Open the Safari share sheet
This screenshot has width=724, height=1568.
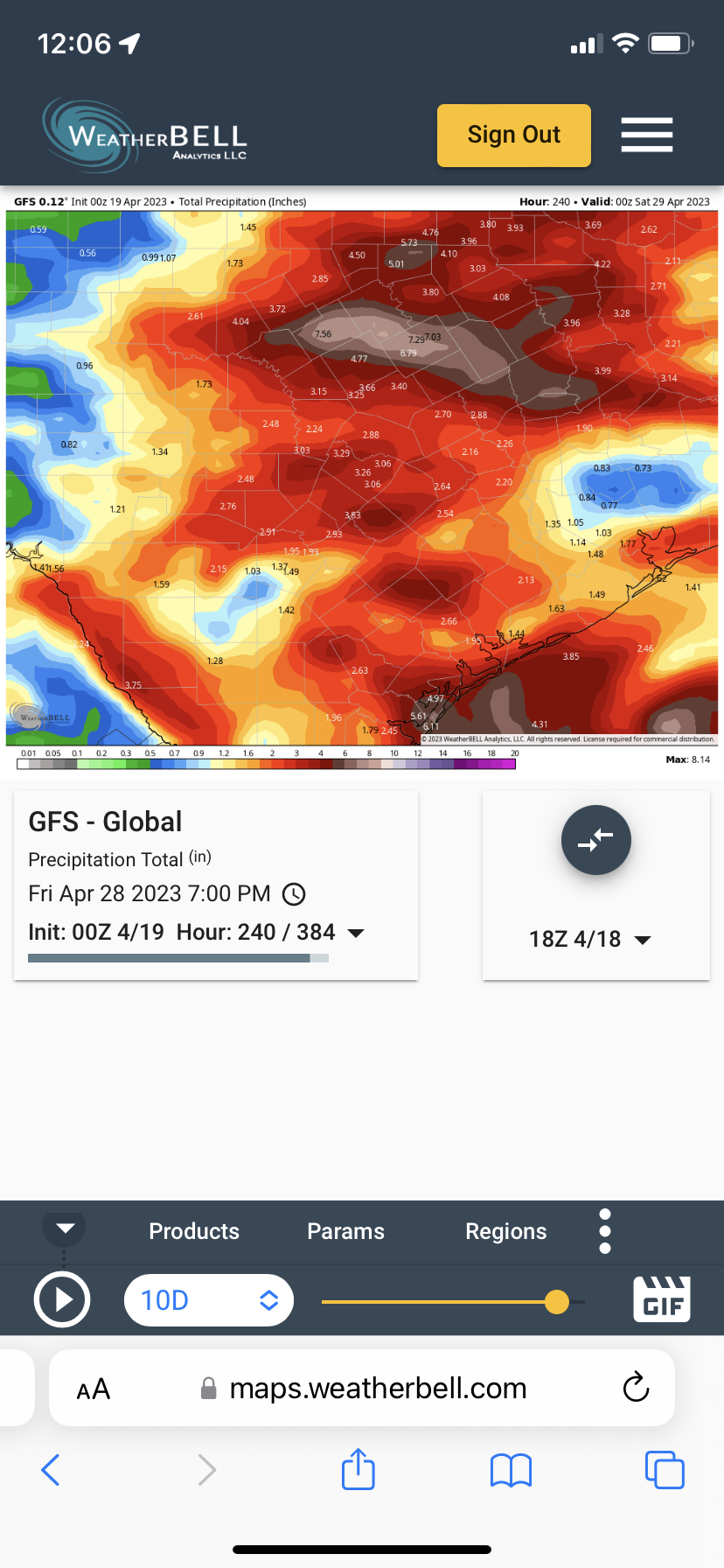click(x=359, y=1469)
